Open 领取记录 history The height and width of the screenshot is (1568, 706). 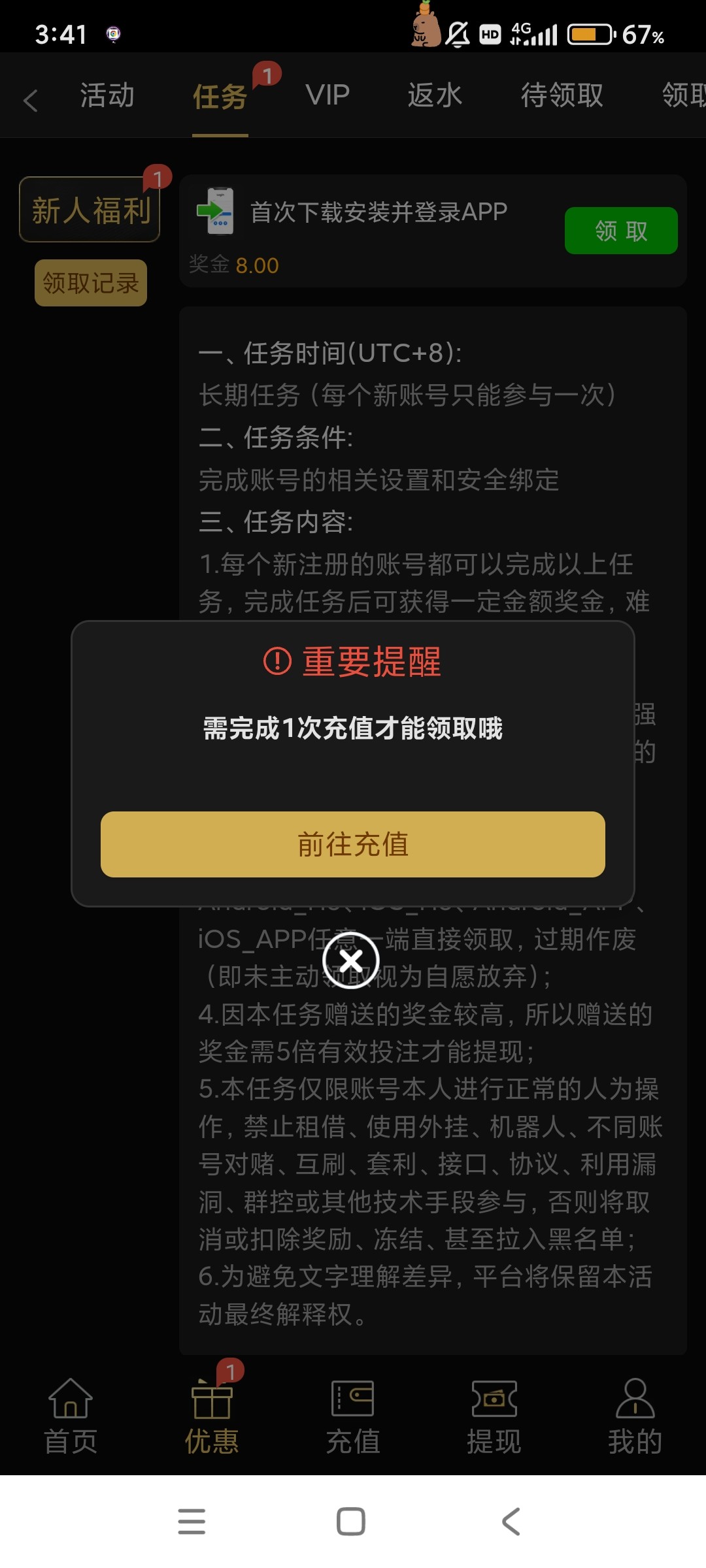pos(91,283)
